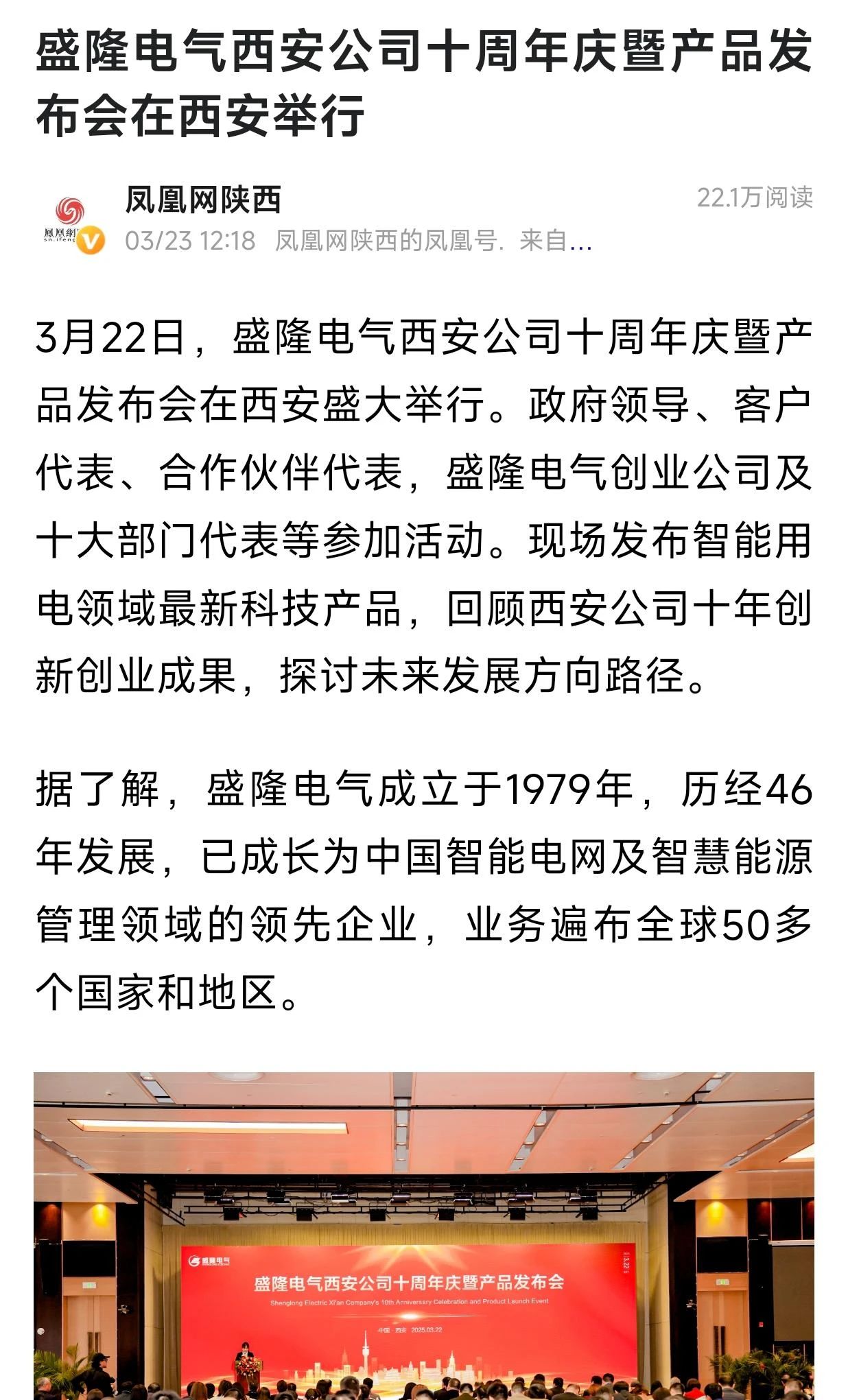Open the anniversary event photo
848x1400 pixels.
click(424, 1235)
